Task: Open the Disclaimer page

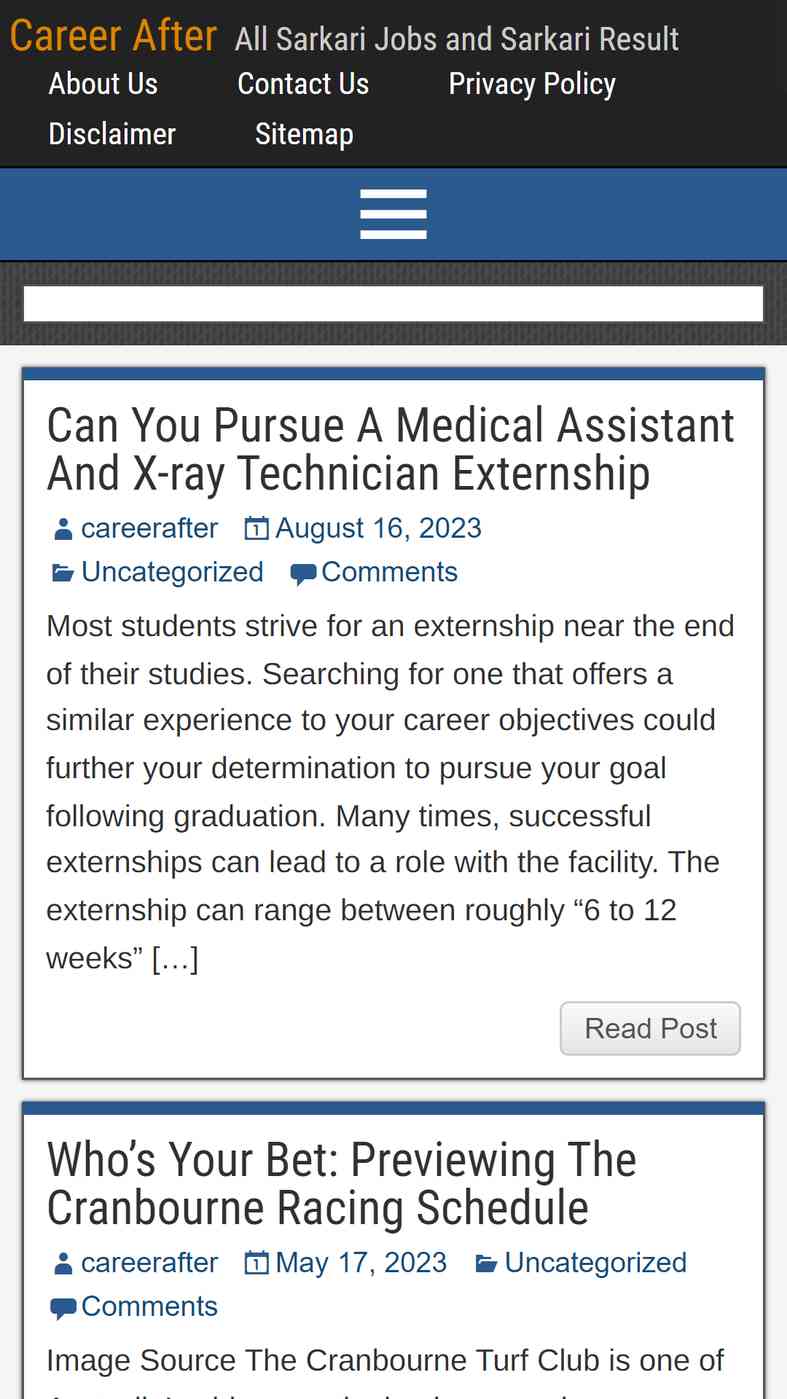Action: tap(112, 133)
